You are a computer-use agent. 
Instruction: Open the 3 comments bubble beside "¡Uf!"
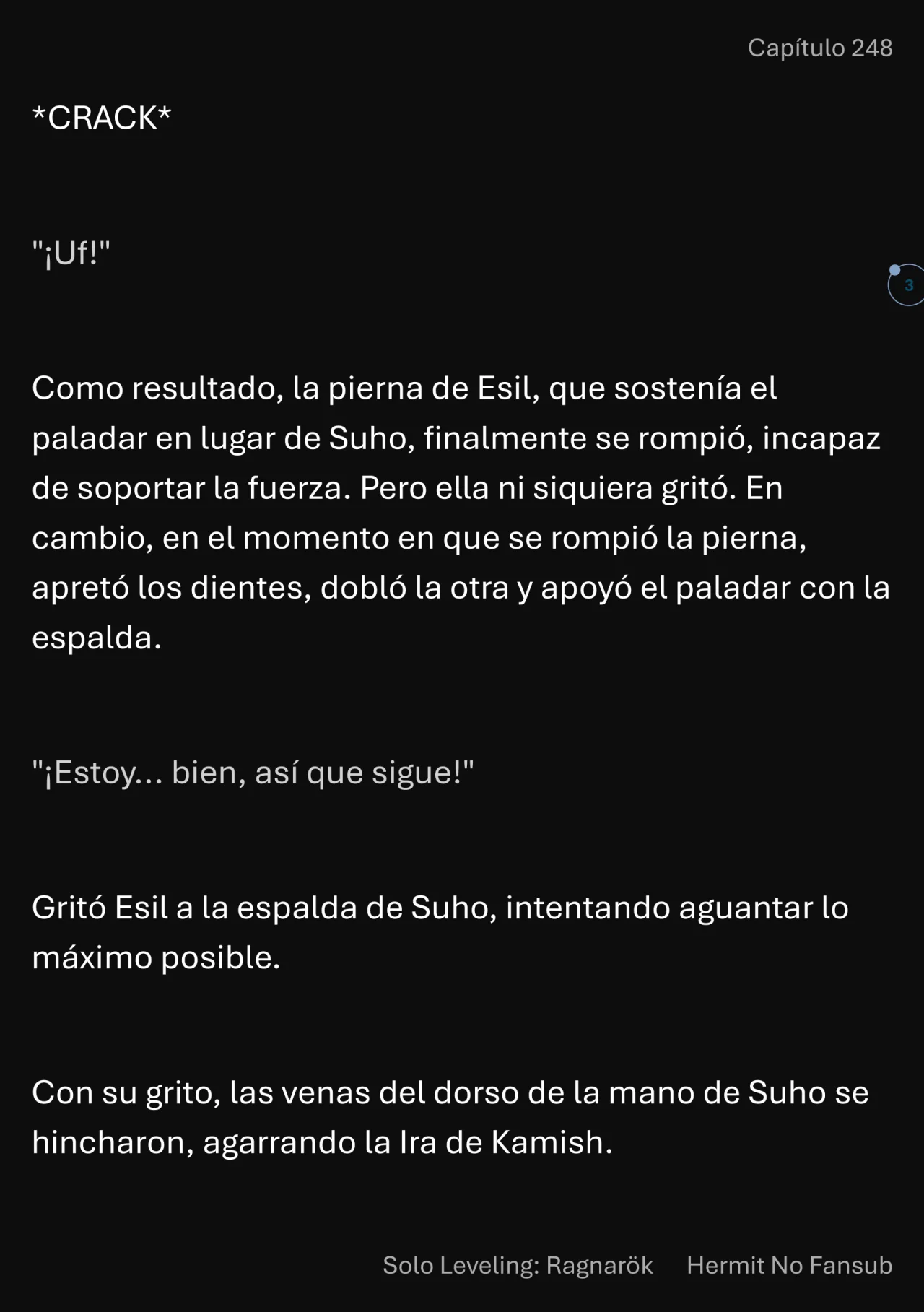907,285
